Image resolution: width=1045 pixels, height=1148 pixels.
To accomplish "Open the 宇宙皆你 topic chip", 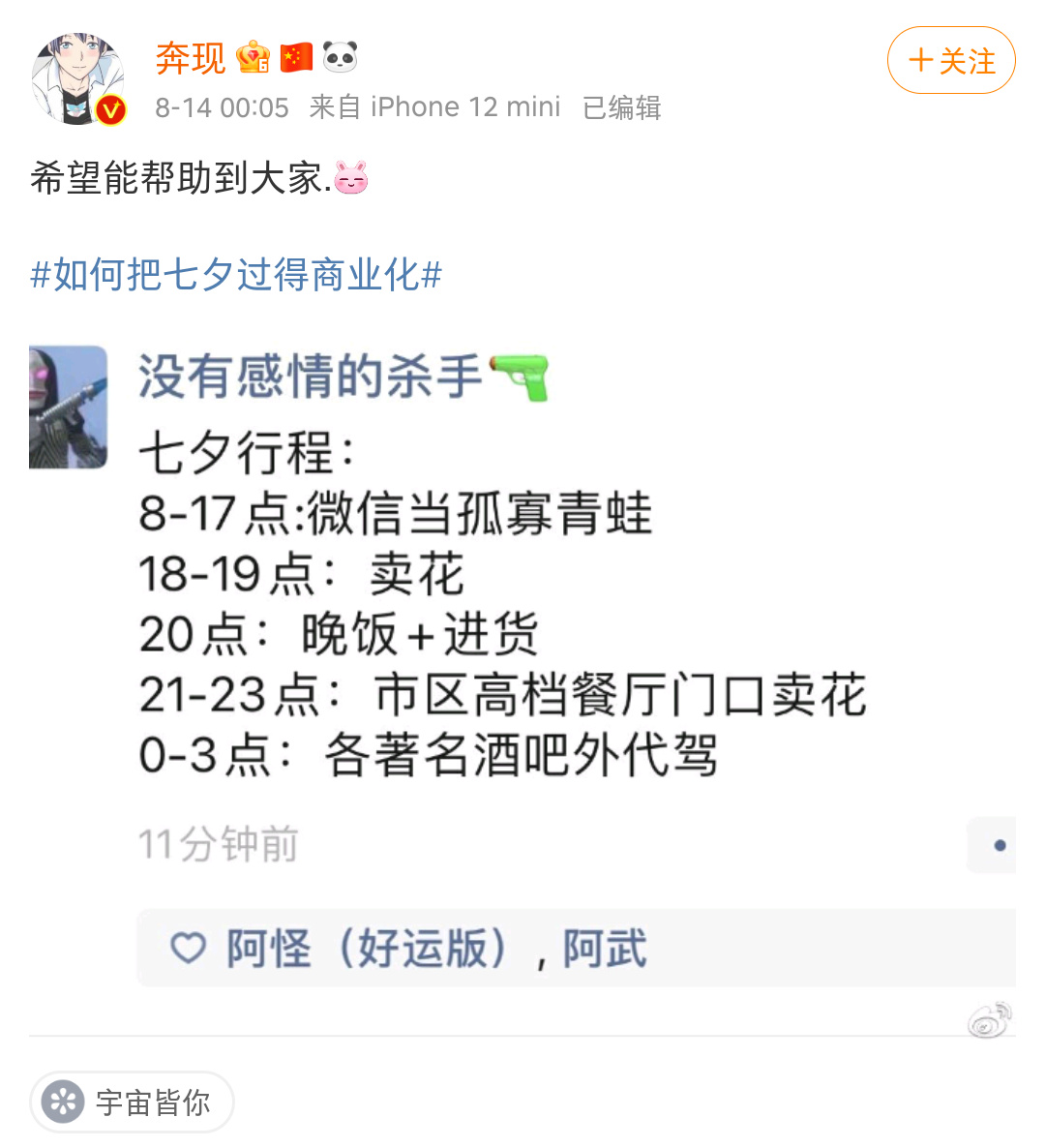I will click(x=133, y=1102).
